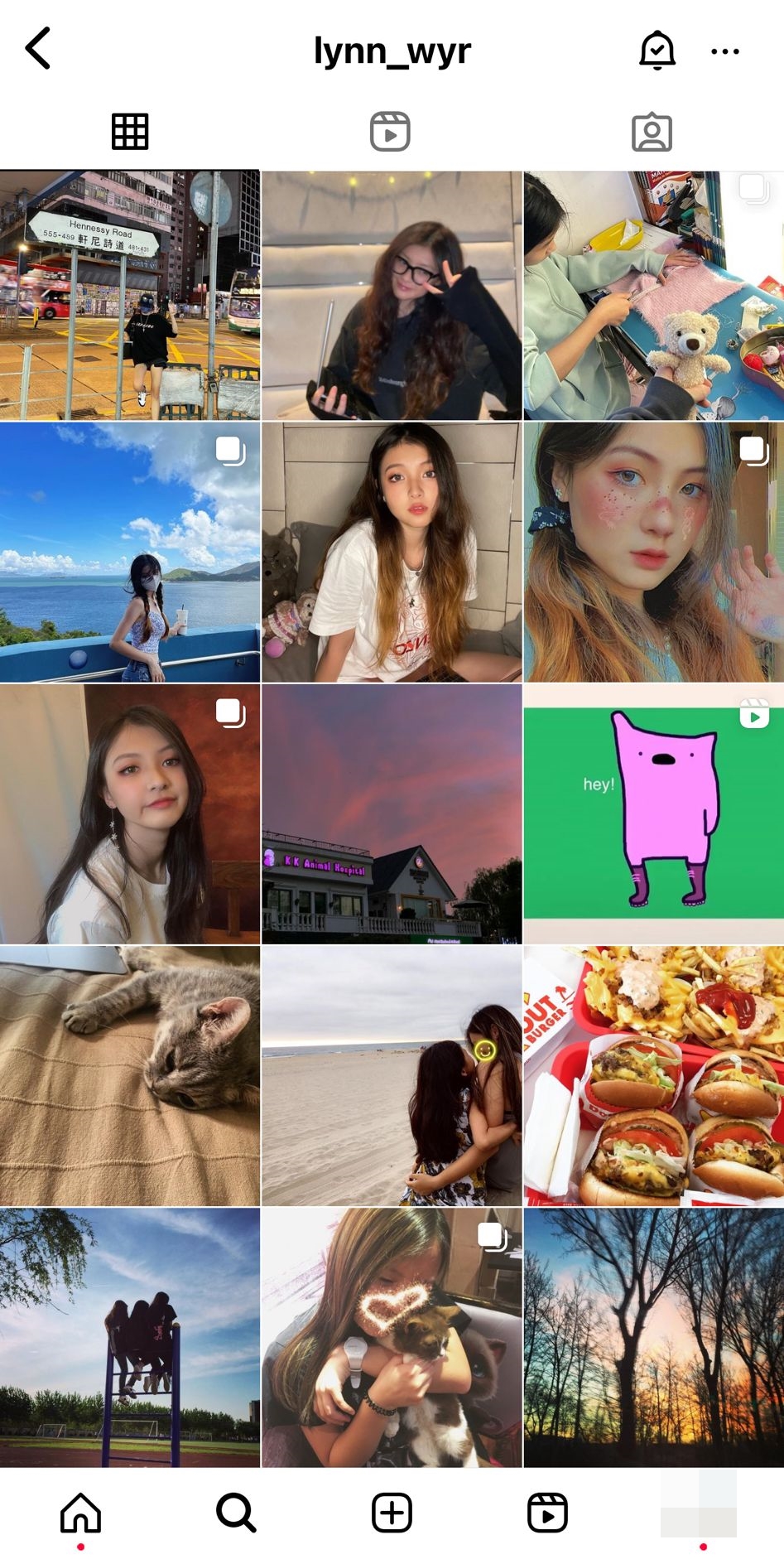The image size is (784, 1559).
Task: Play the pink creature "hey!" reel
Action: 653,813
